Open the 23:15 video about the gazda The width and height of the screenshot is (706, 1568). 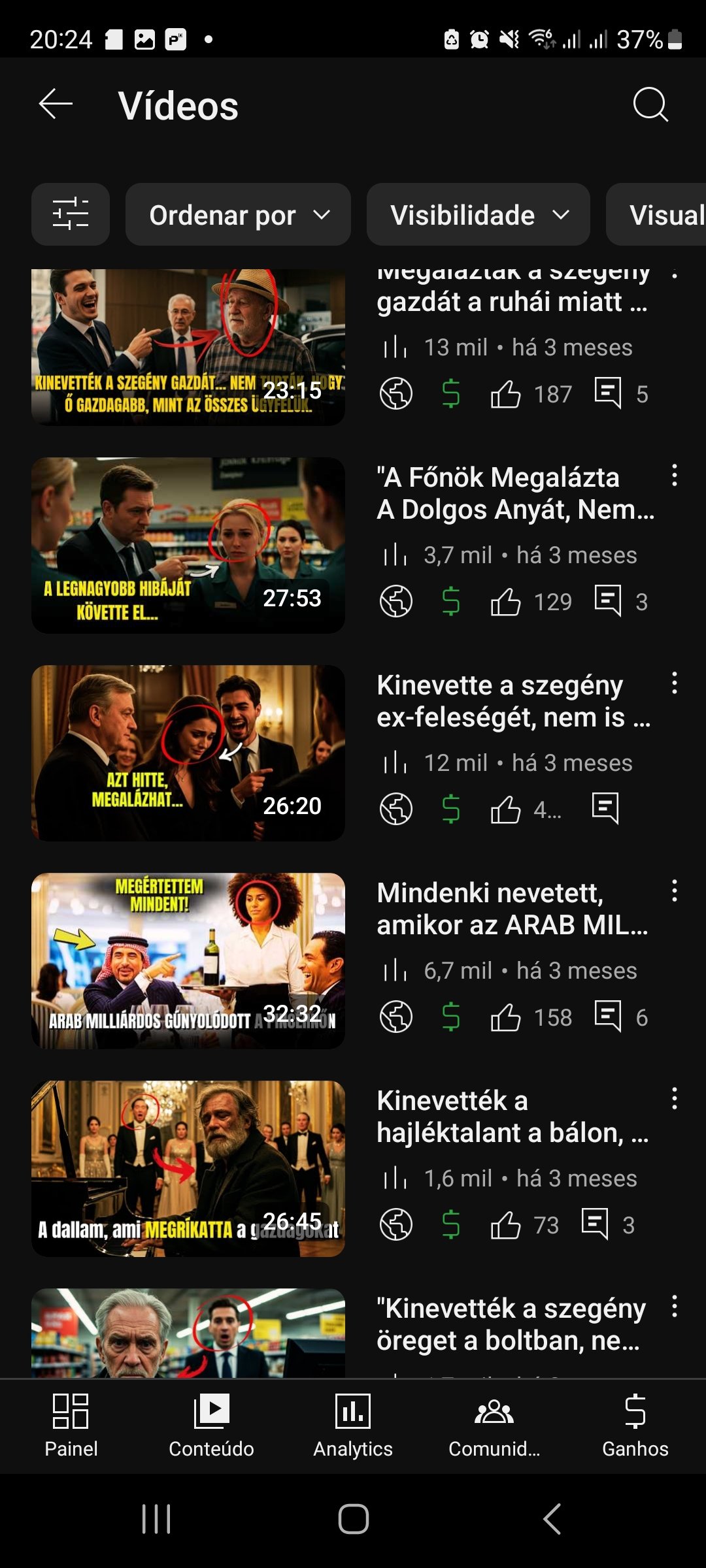coord(188,348)
